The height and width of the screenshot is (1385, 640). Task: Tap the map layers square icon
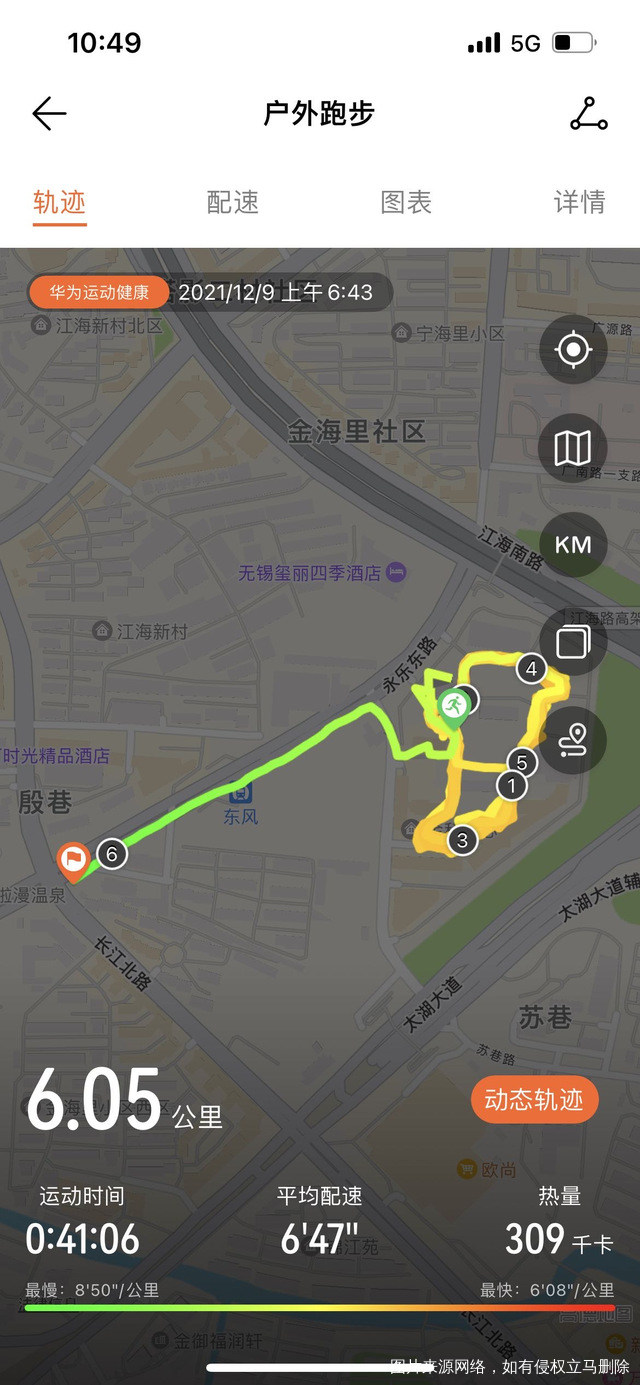click(573, 642)
